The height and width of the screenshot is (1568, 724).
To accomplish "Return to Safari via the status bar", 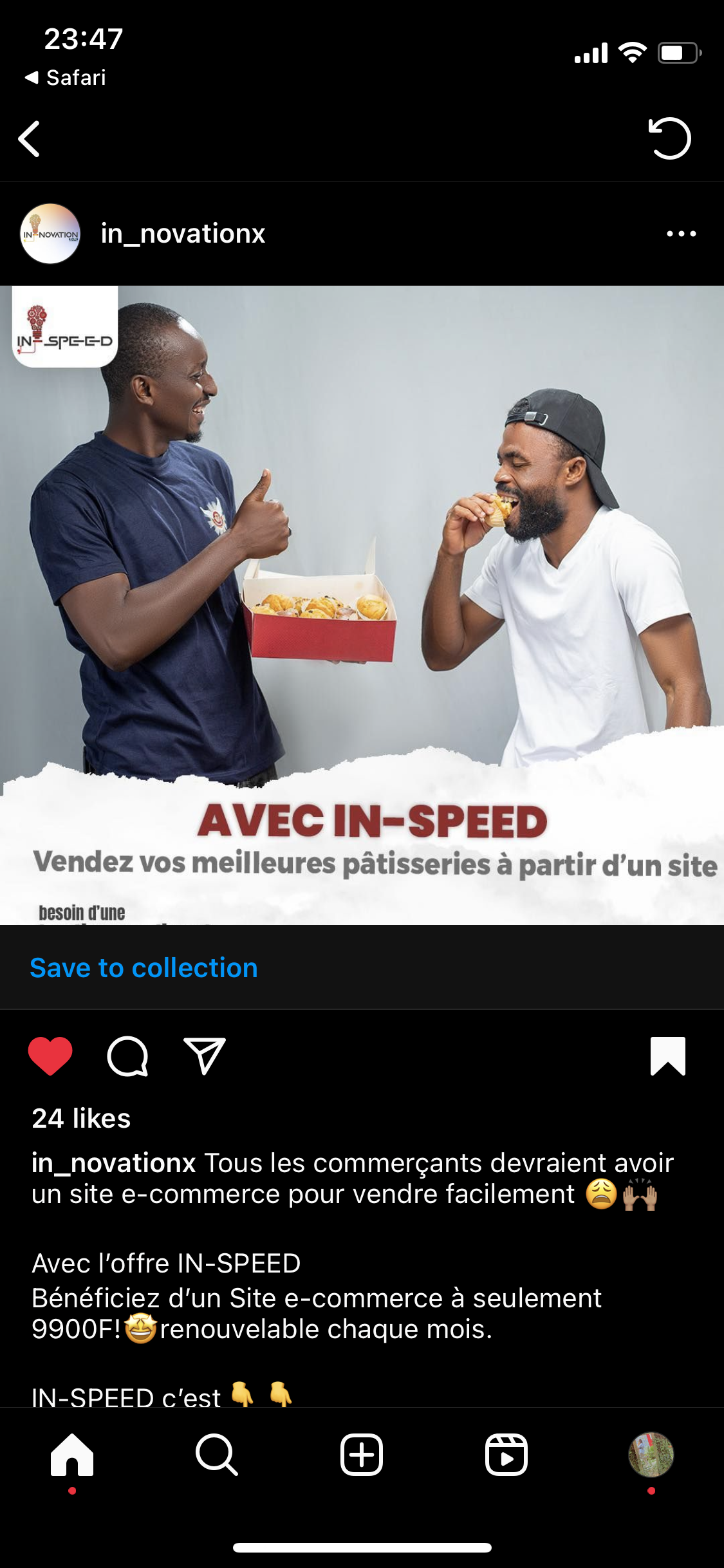I will point(66,78).
